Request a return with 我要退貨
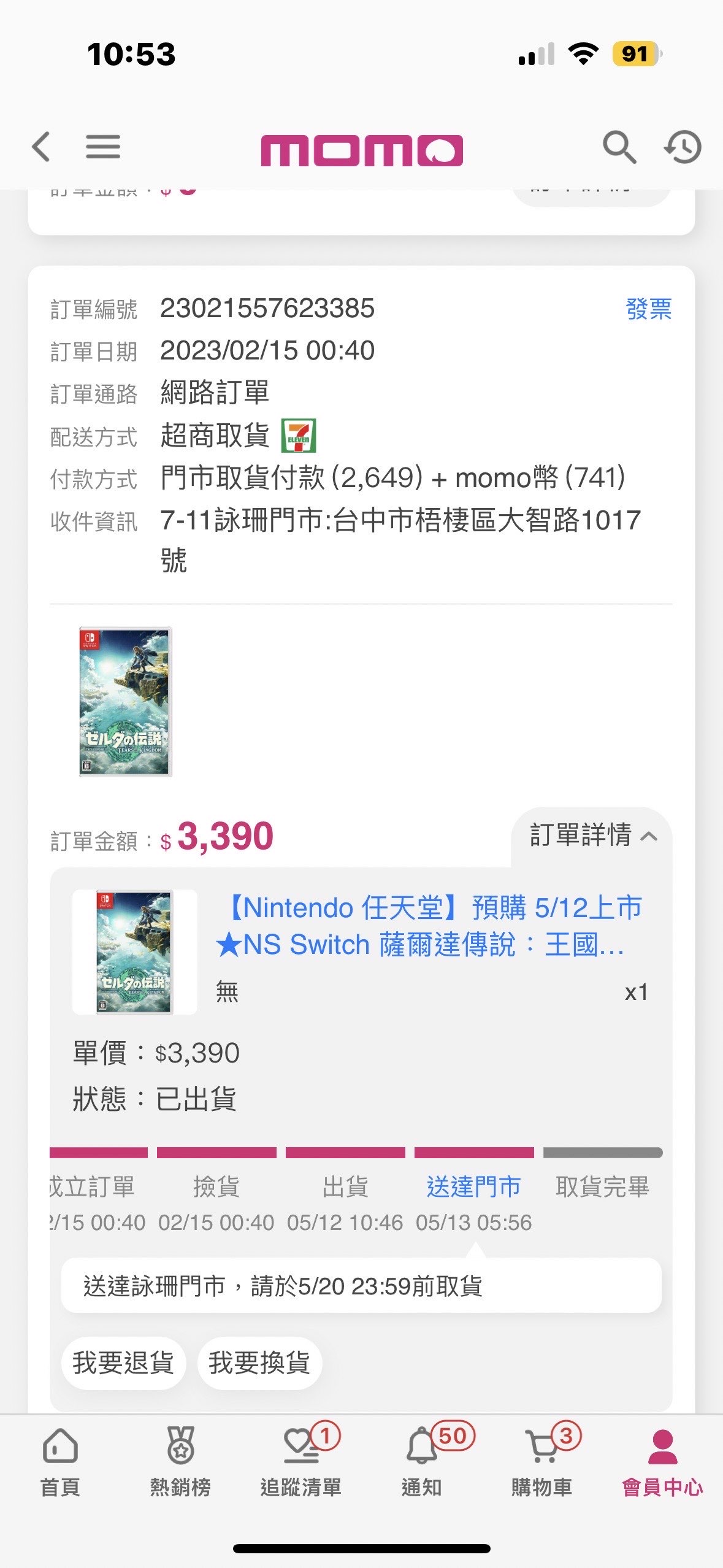The image size is (723, 1568). coord(123,1362)
